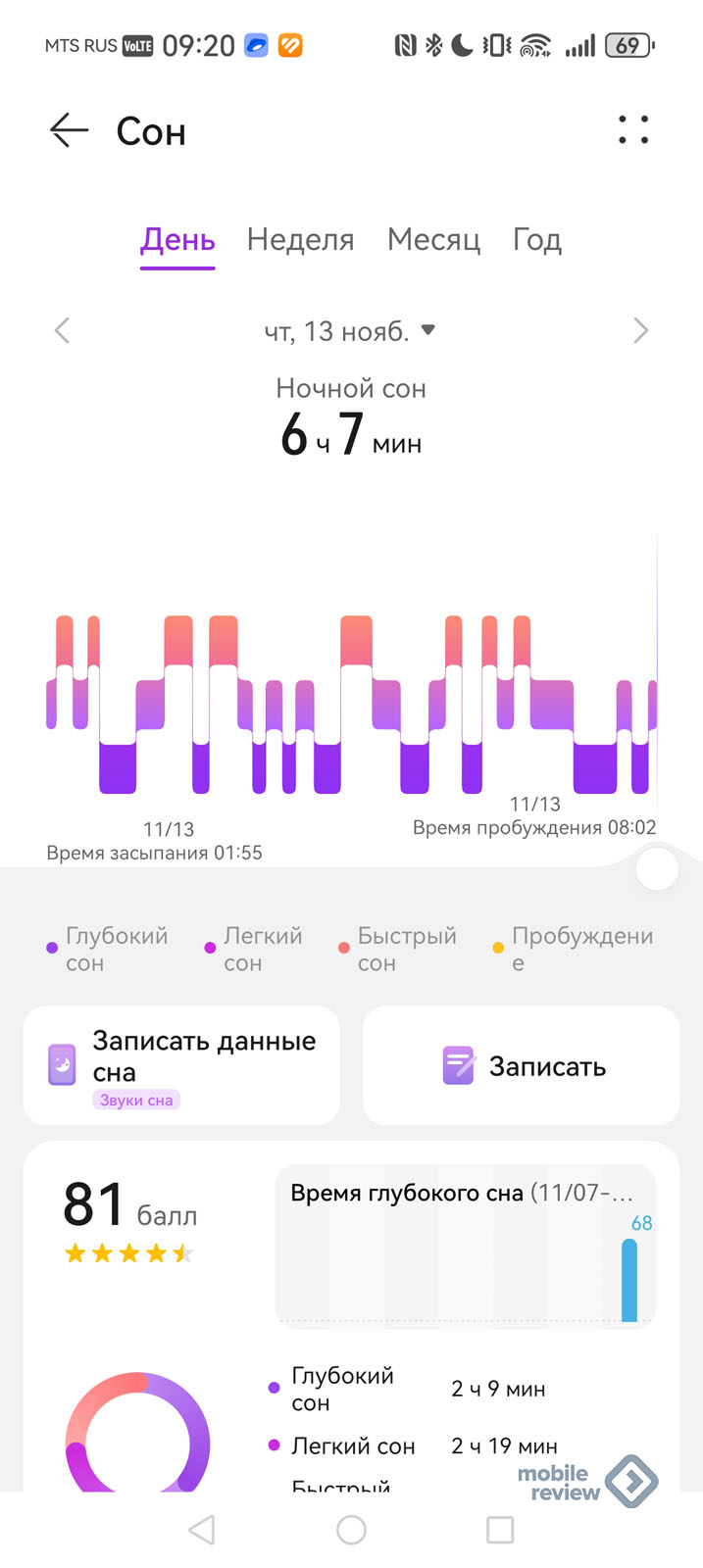Select the День tab
Viewport: 703px width, 1568px height.
[x=177, y=240]
